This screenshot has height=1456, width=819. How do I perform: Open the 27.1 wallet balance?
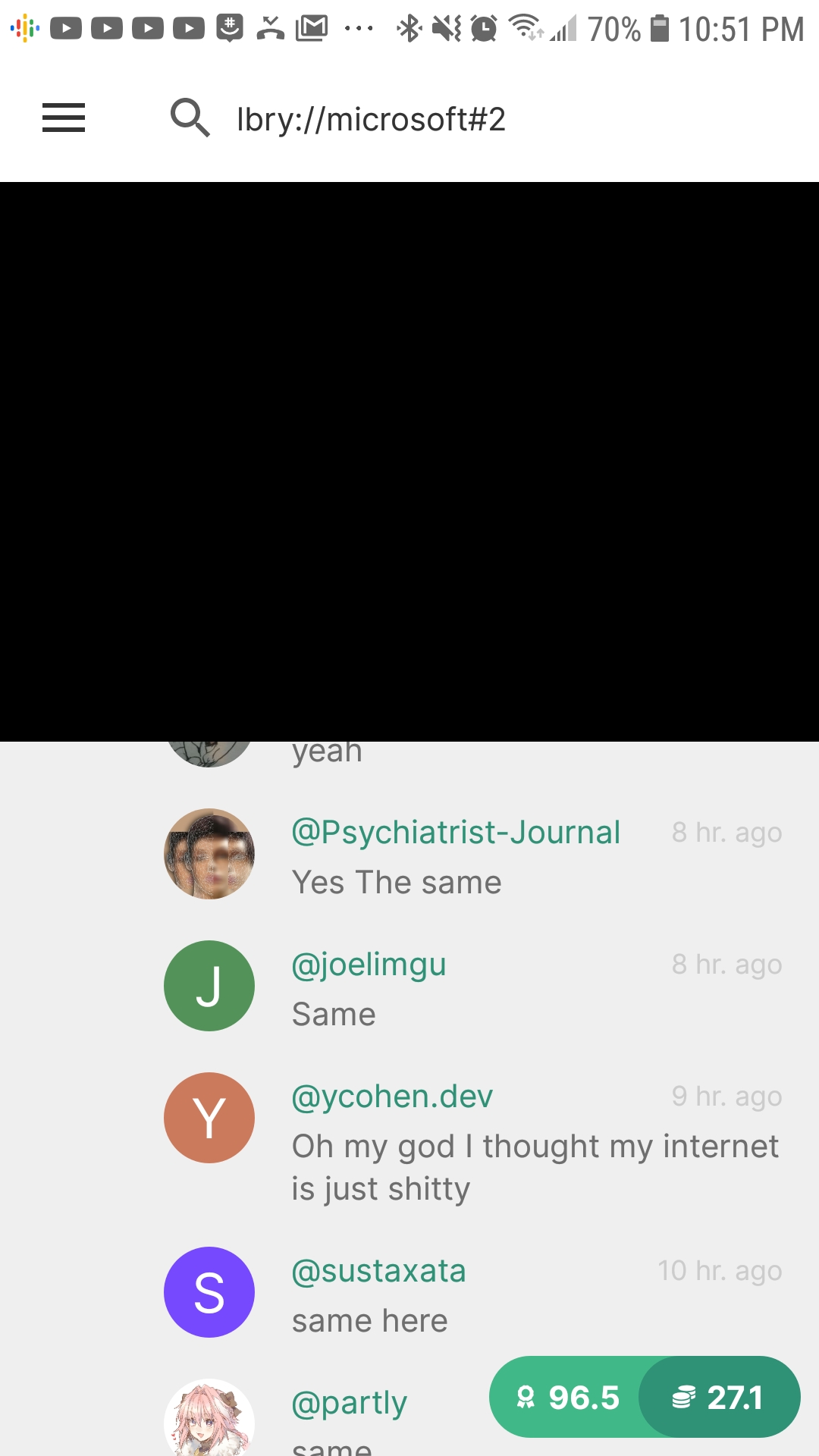(x=719, y=1397)
